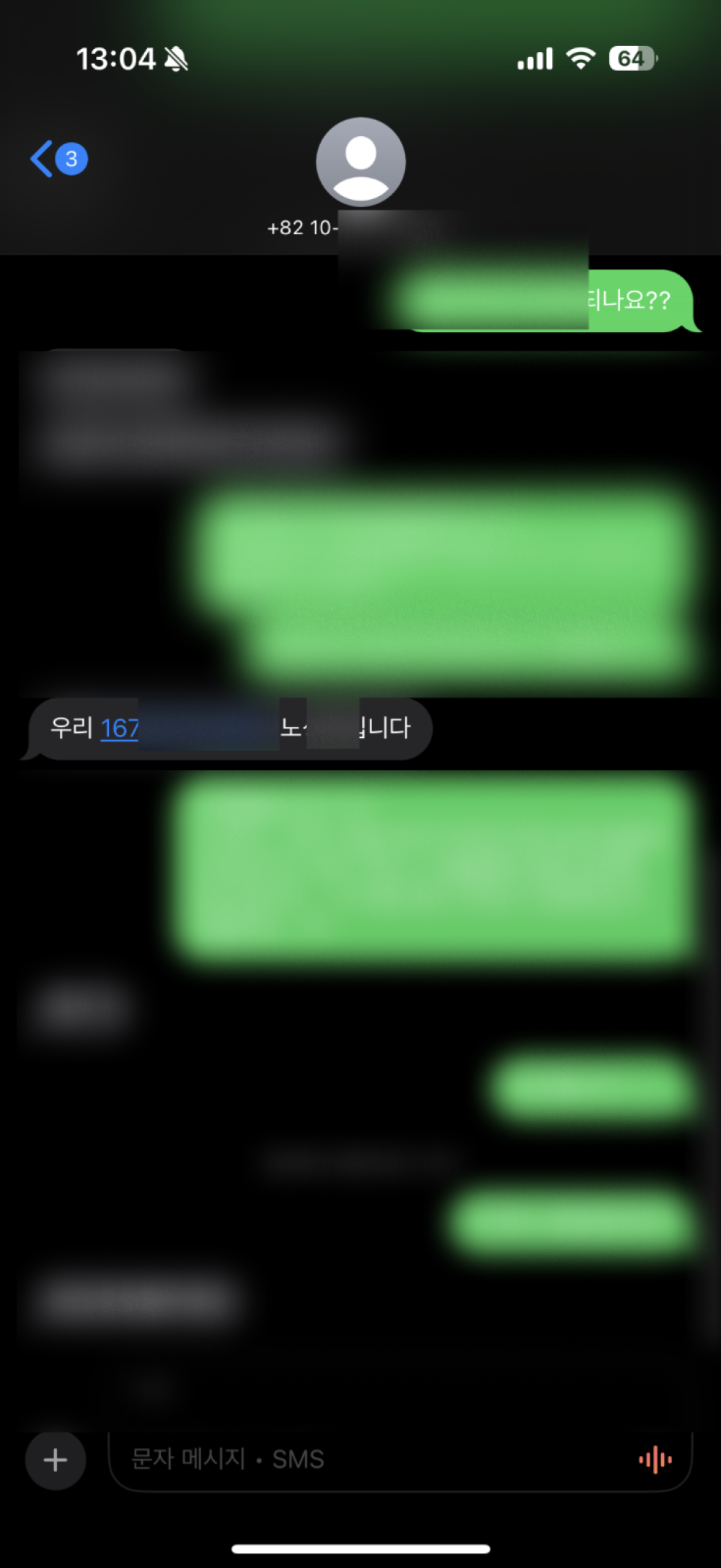
Task: Record an audio message
Action: [x=655, y=1460]
